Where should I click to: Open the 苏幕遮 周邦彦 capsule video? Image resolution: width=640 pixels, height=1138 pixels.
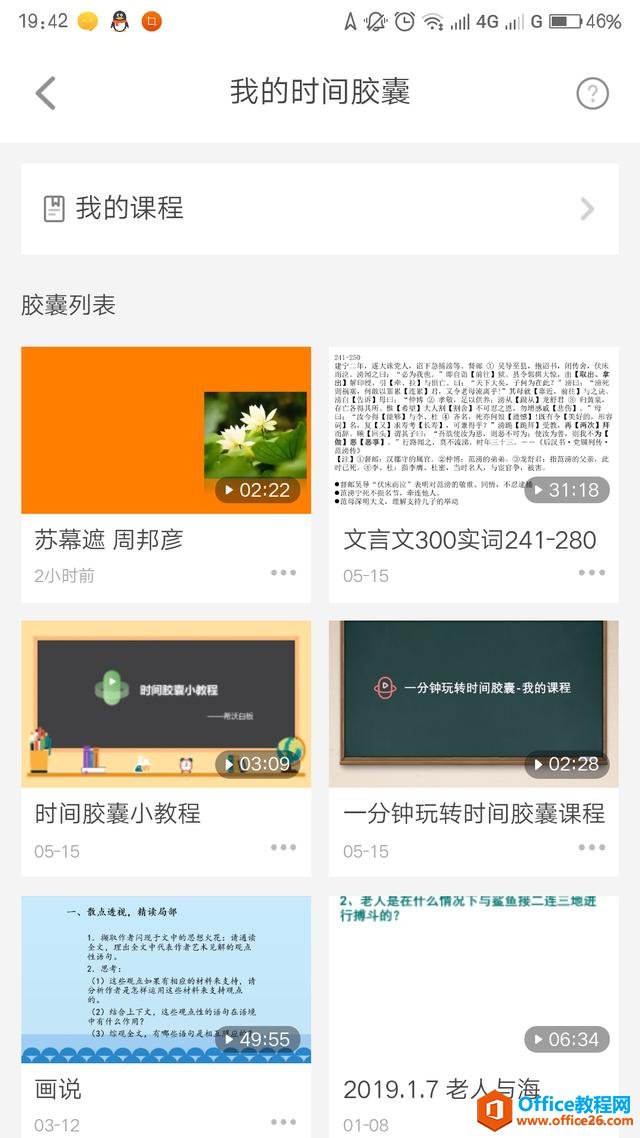[x=166, y=430]
